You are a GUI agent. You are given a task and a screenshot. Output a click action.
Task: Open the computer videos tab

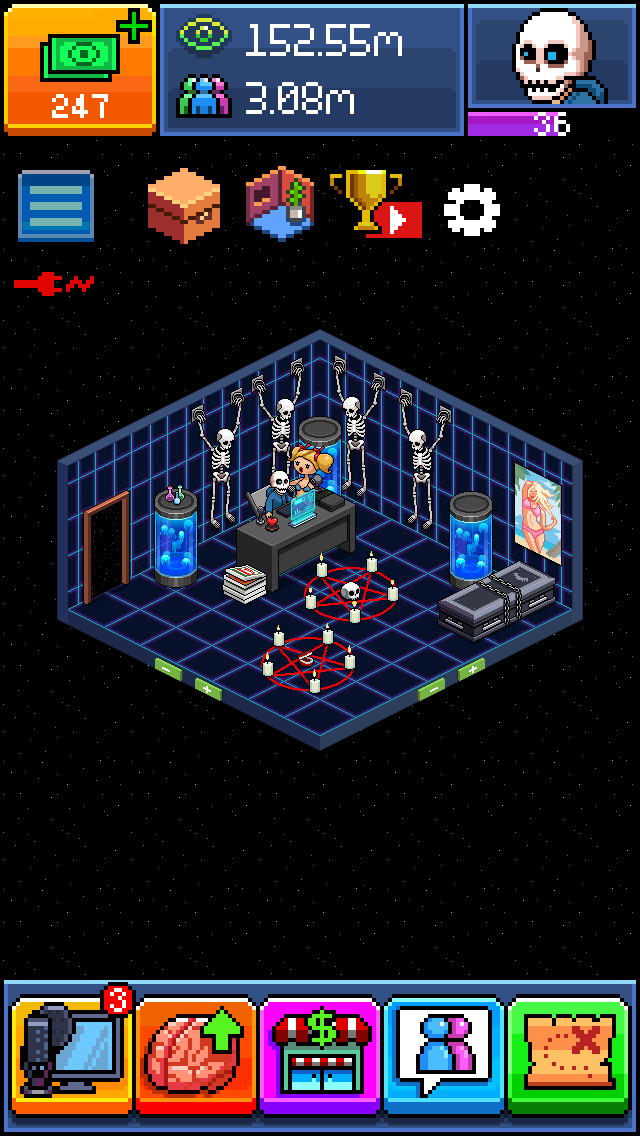[72, 1054]
